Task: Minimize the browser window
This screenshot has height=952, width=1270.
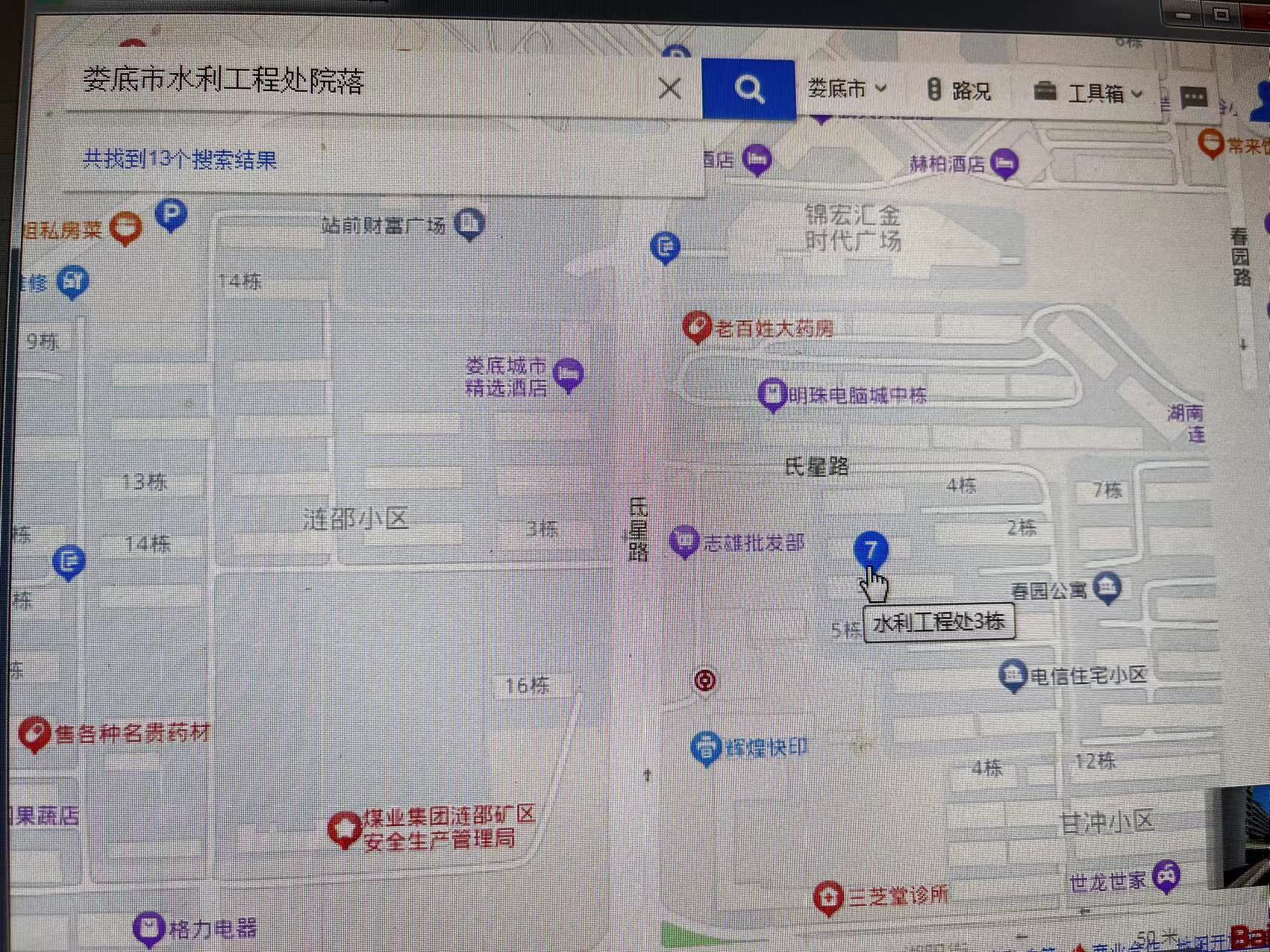Action: (1183, 14)
